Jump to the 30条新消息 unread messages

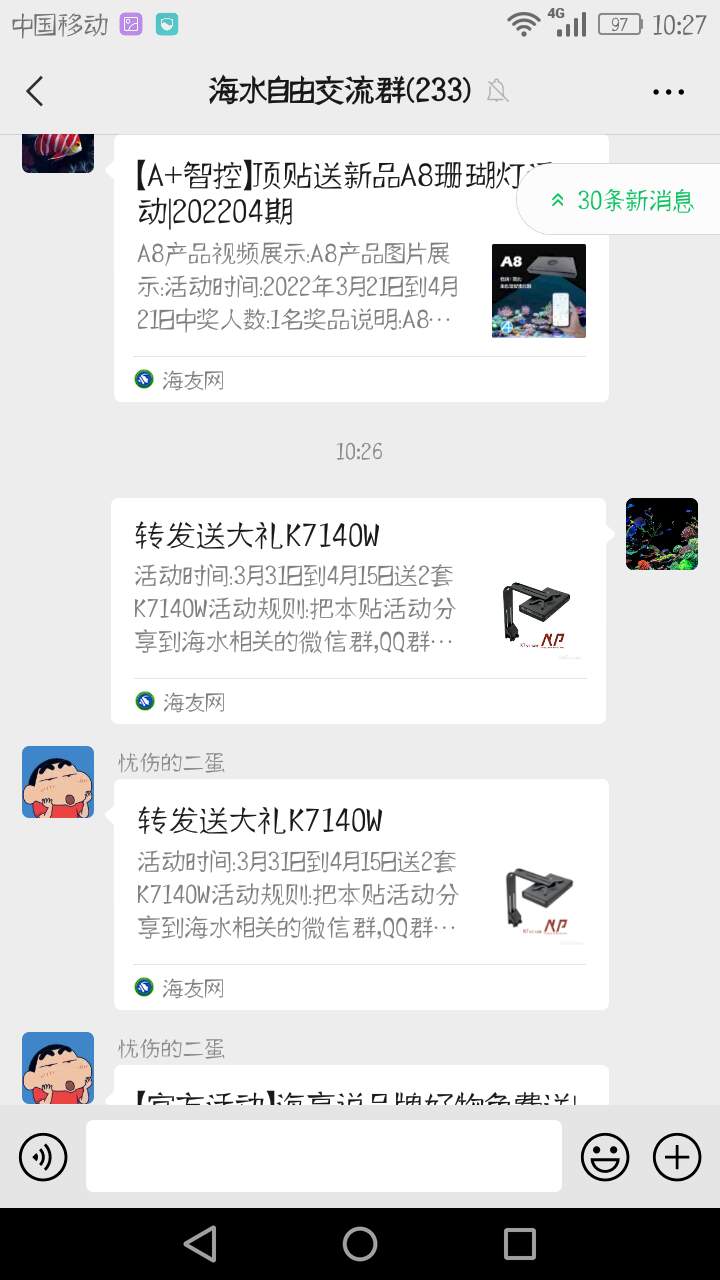click(622, 200)
